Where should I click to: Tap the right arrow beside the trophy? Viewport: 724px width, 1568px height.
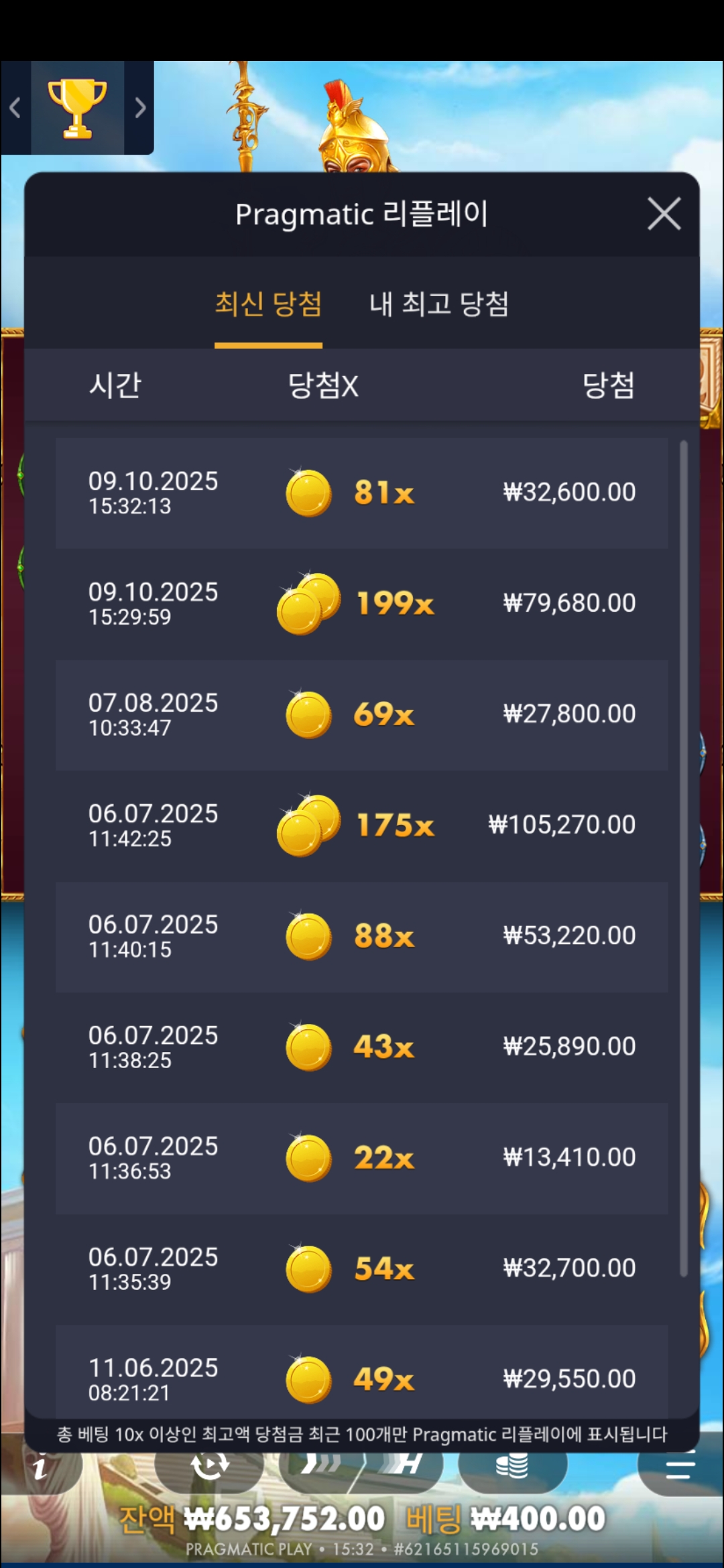click(139, 108)
